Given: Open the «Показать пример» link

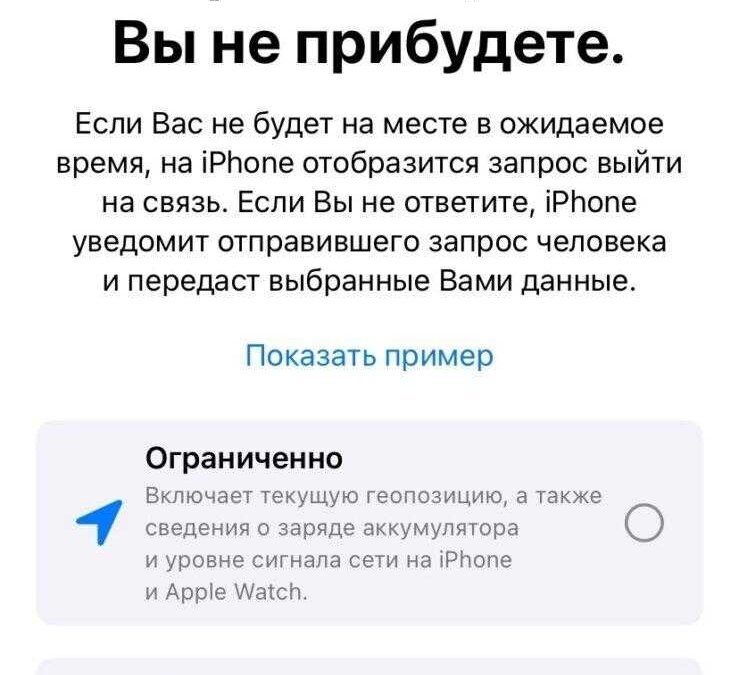Looking at the screenshot, I should click(x=369, y=356).
